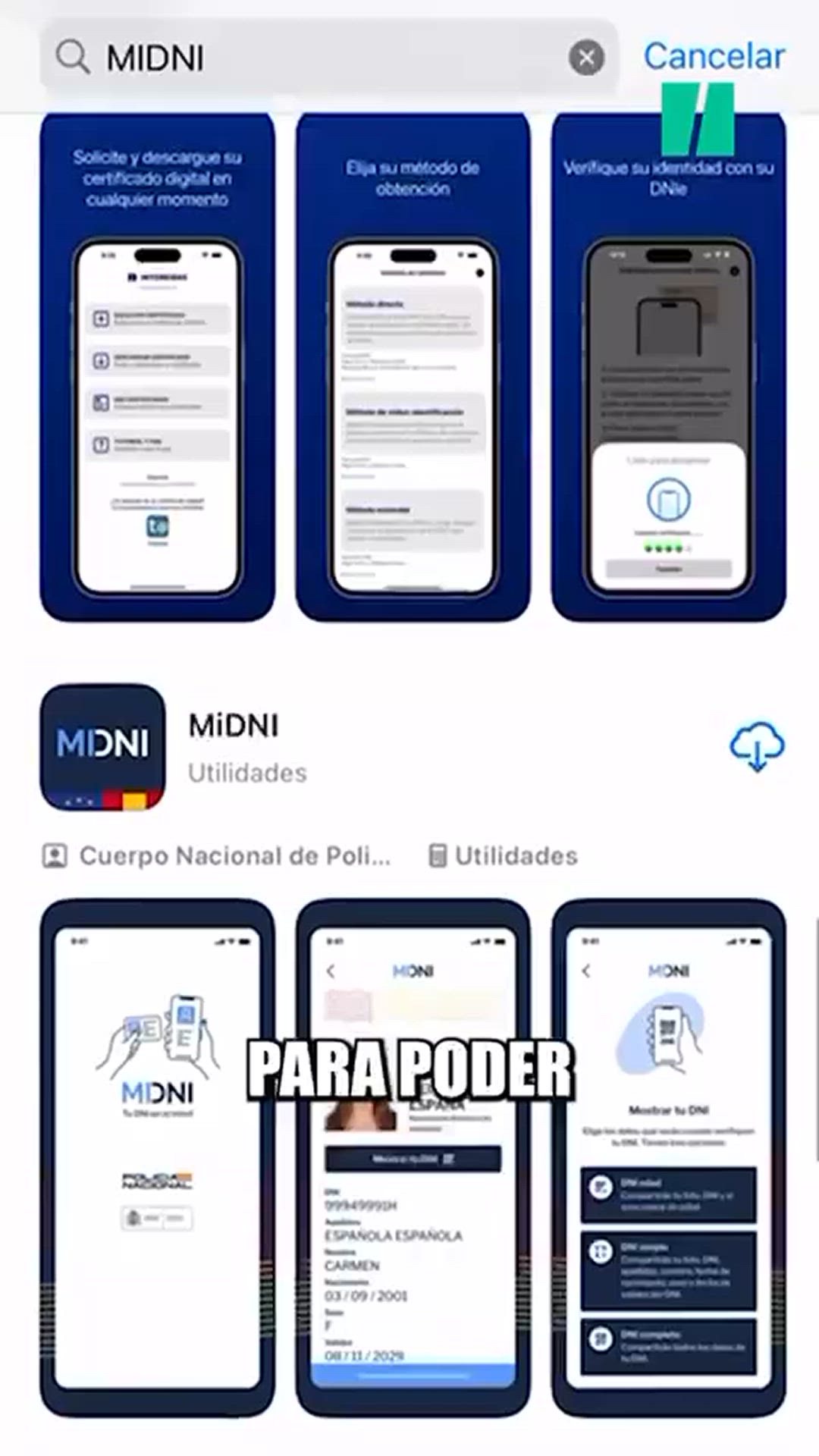View the Cuerpo Nacional de Policía developer page
This screenshot has height=1456, width=819.
218,856
